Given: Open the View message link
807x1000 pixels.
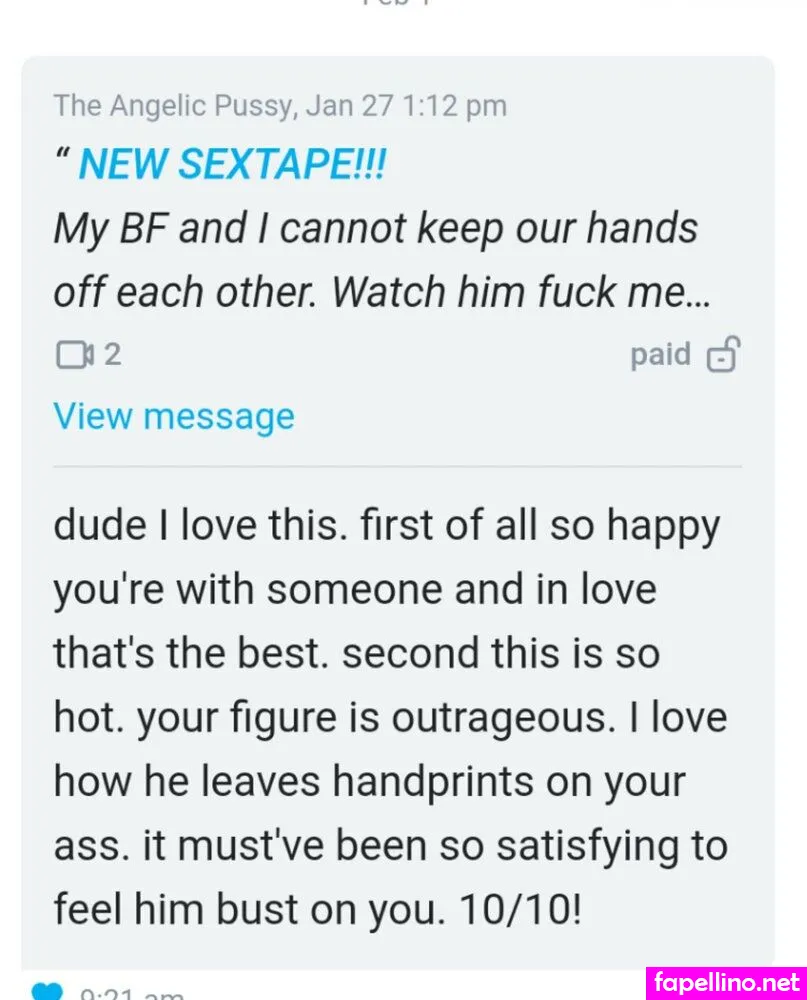Looking at the screenshot, I should (174, 416).
